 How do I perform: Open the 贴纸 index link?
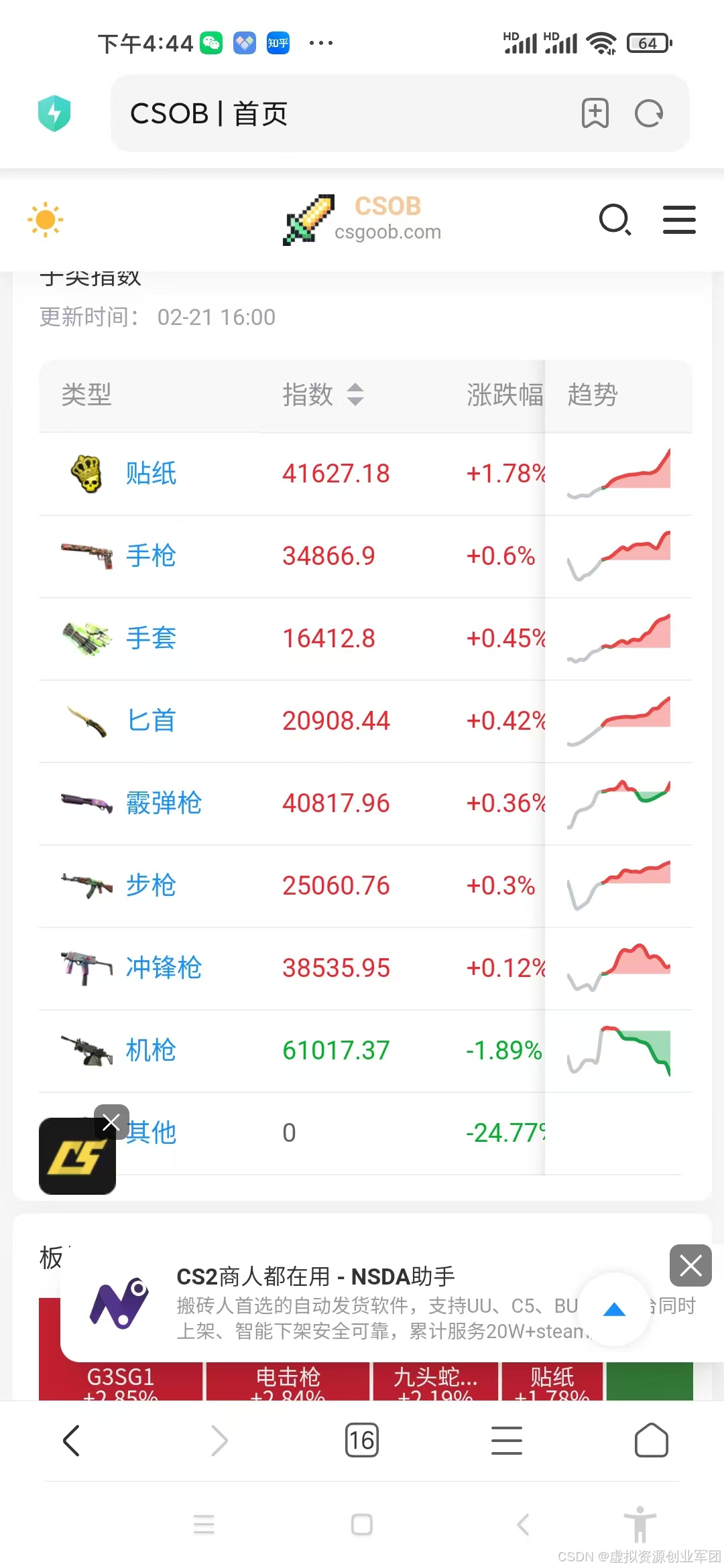tap(151, 474)
